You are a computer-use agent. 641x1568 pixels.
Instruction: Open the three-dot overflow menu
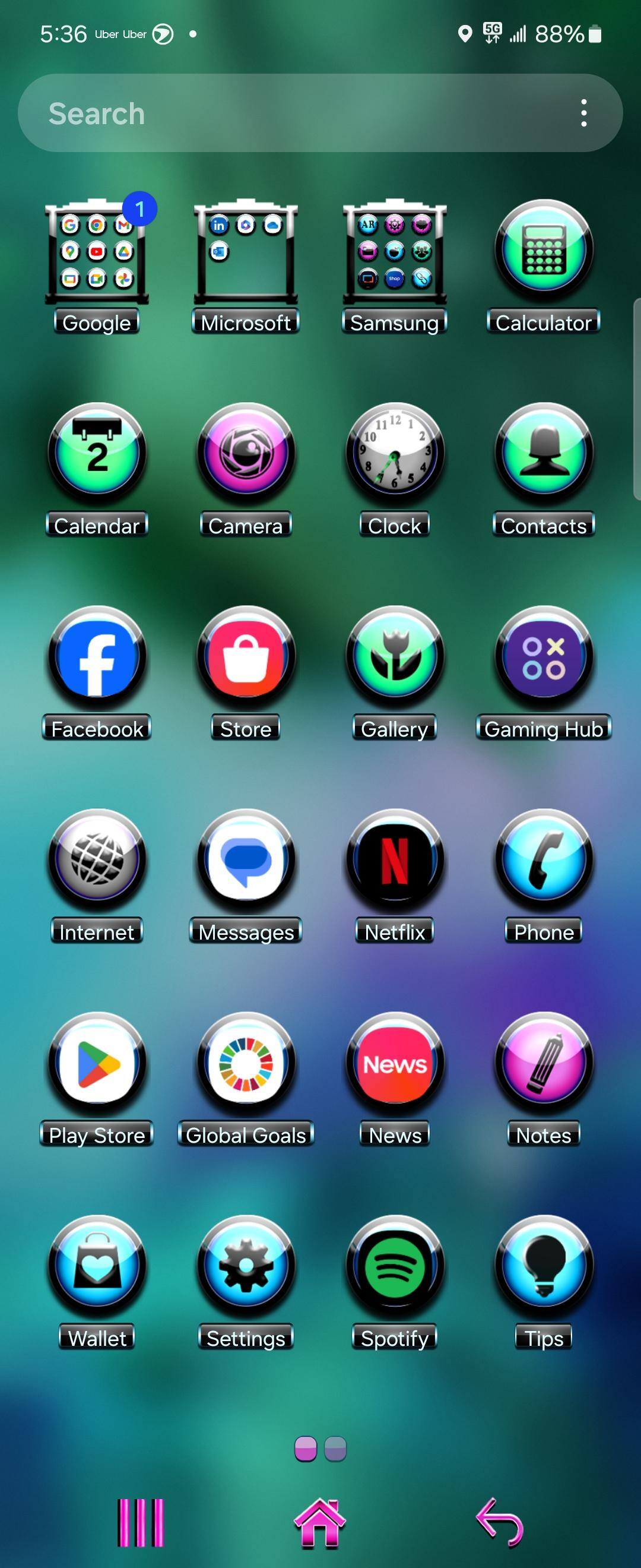(x=583, y=113)
